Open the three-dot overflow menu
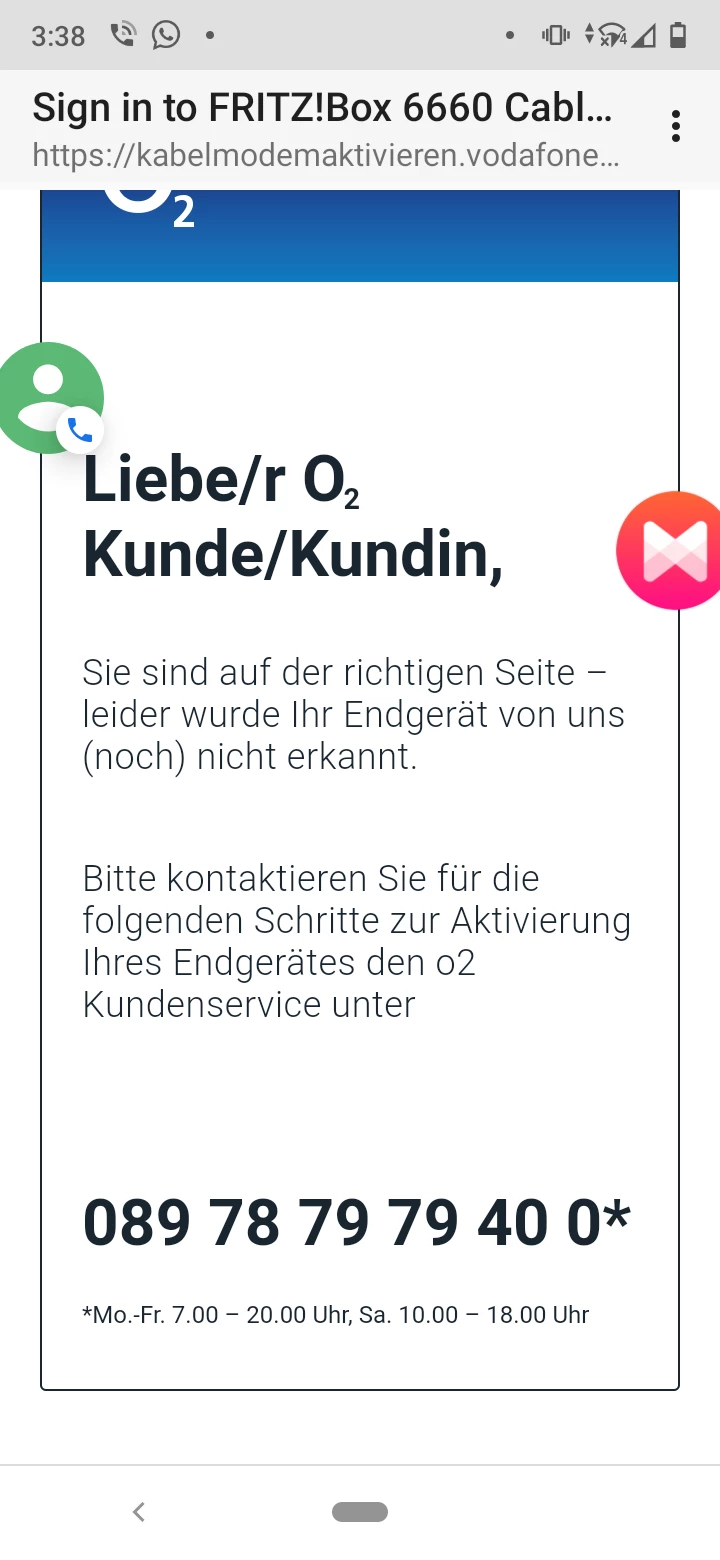The image size is (720, 1560). point(676,127)
